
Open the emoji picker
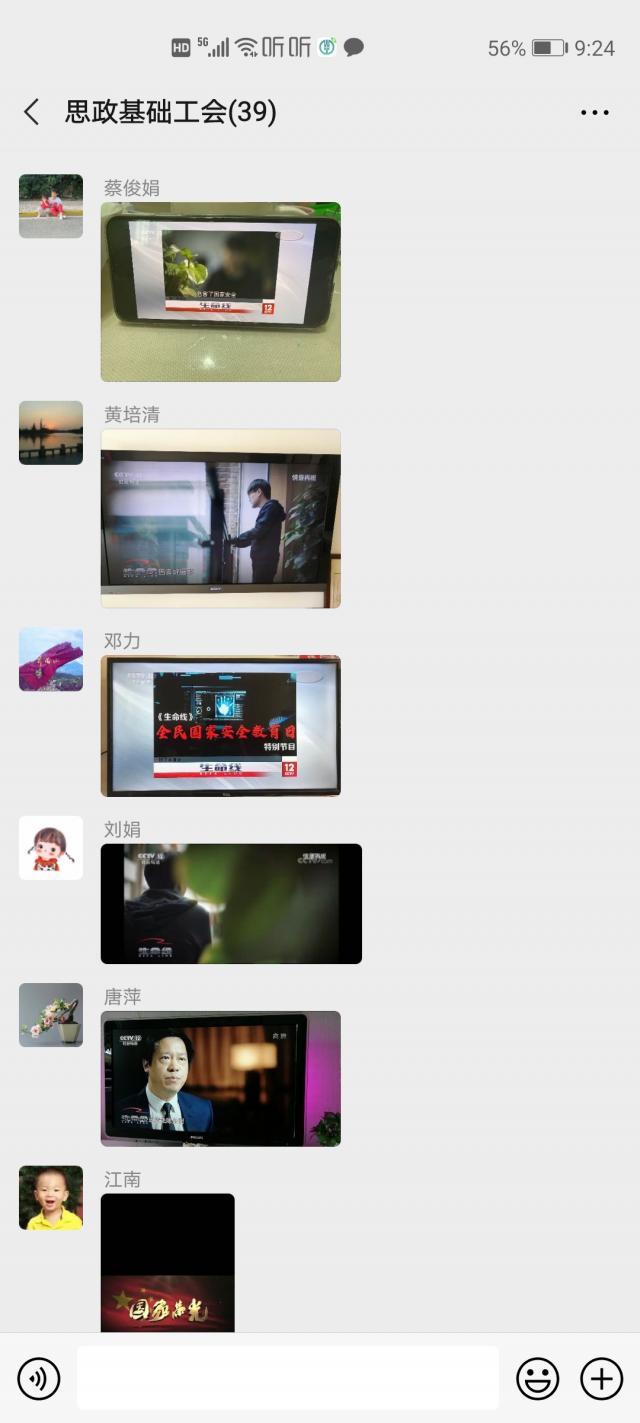coord(537,1378)
